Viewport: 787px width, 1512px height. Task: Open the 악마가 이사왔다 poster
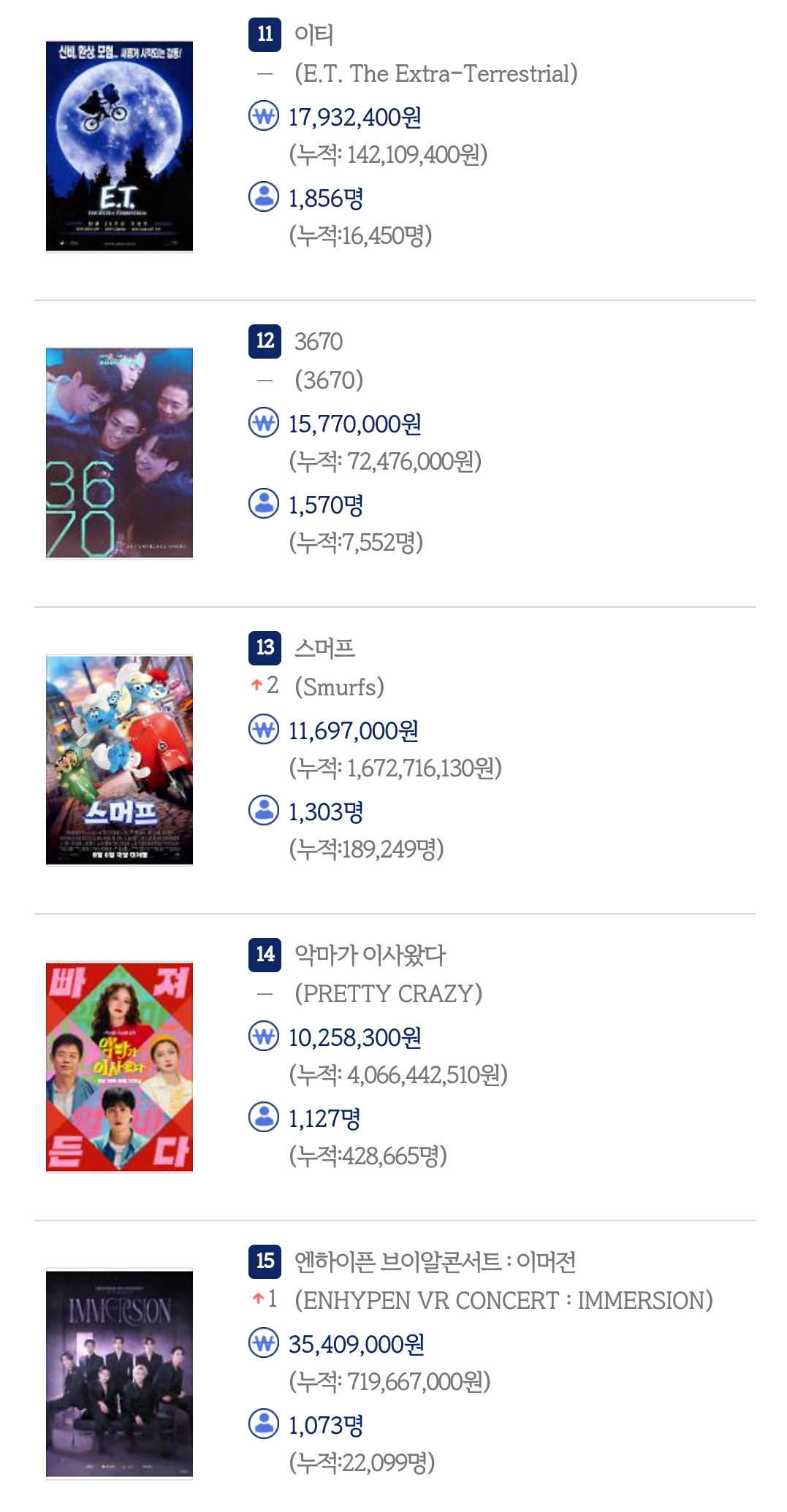click(x=119, y=1066)
